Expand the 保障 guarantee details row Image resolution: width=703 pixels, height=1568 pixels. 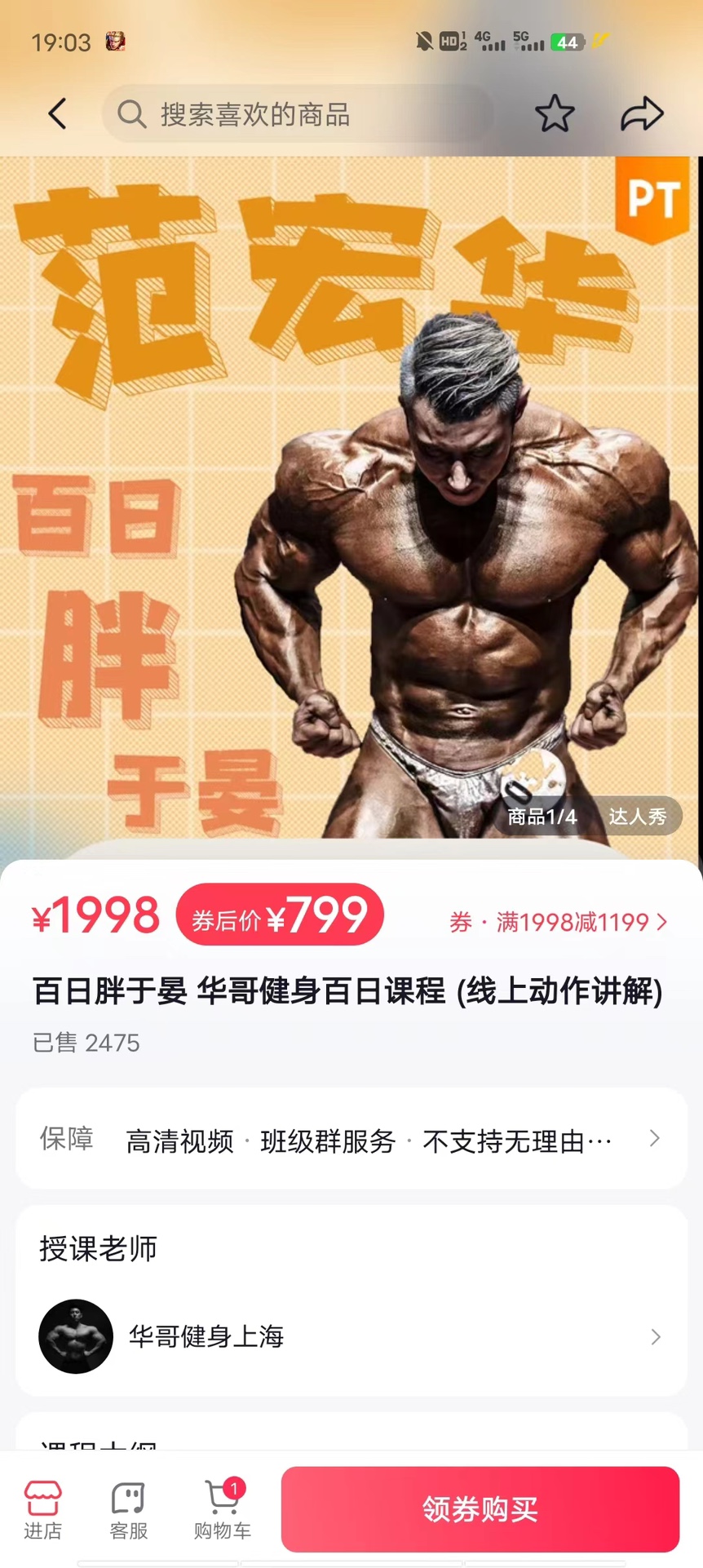[351, 1140]
